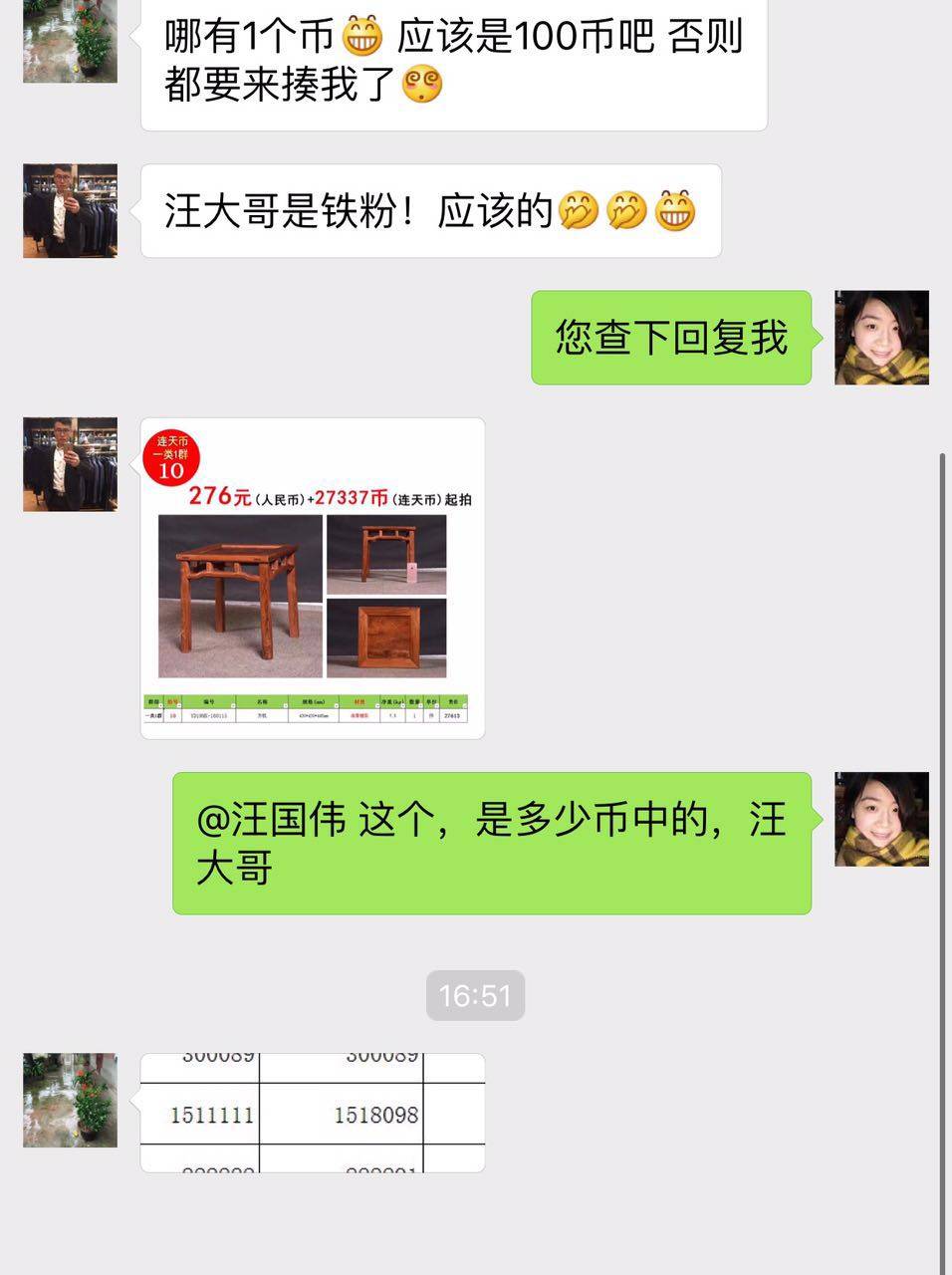
Task: Tap avatar next to the '@汪国伟' message
Action: pos(881,819)
